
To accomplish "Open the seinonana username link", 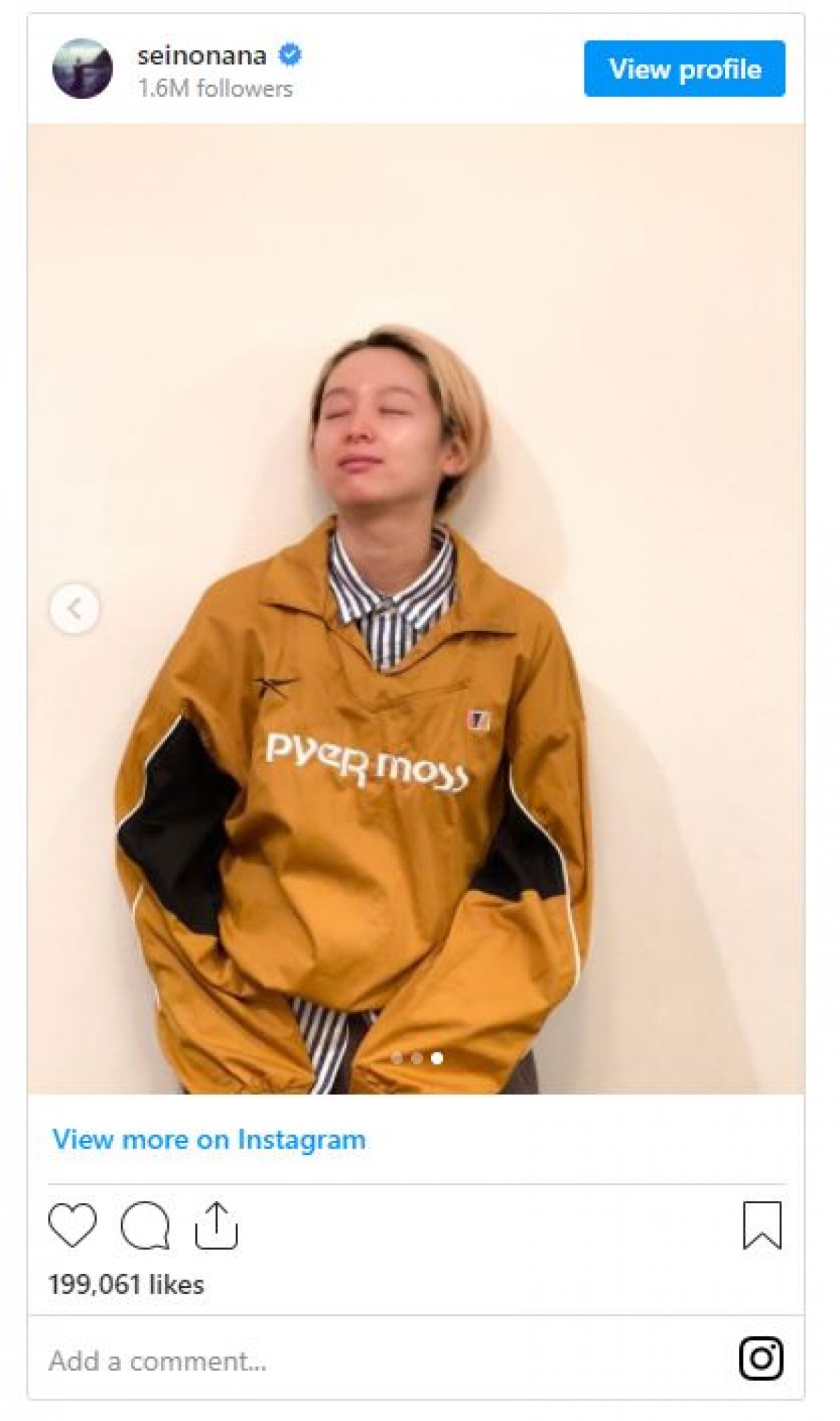I will point(202,55).
